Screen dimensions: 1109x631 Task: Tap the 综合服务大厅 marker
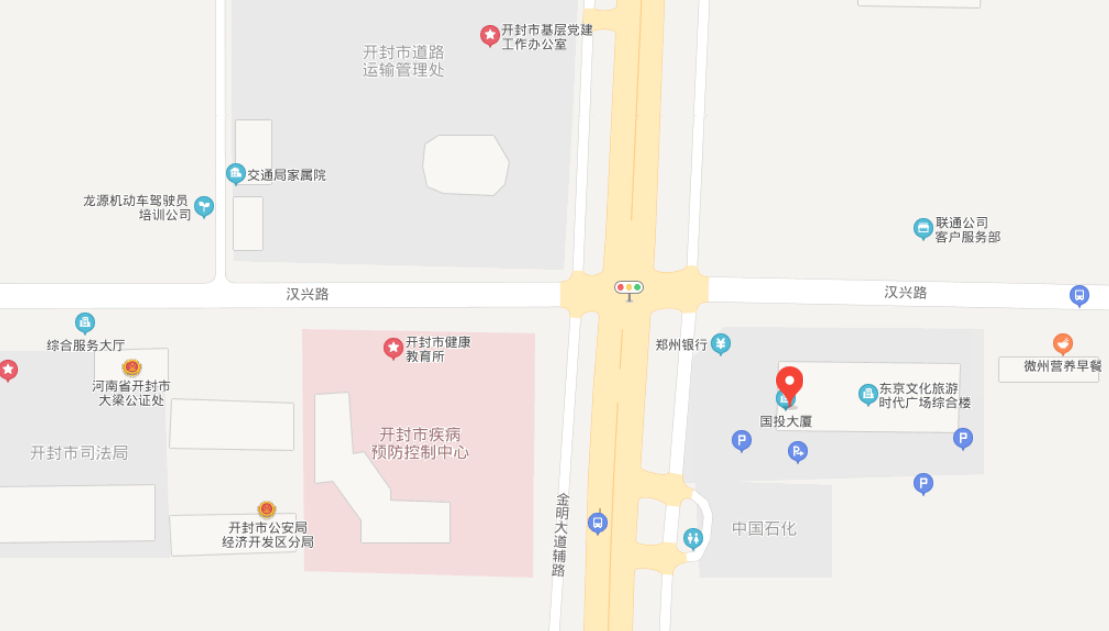coord(85,323)
